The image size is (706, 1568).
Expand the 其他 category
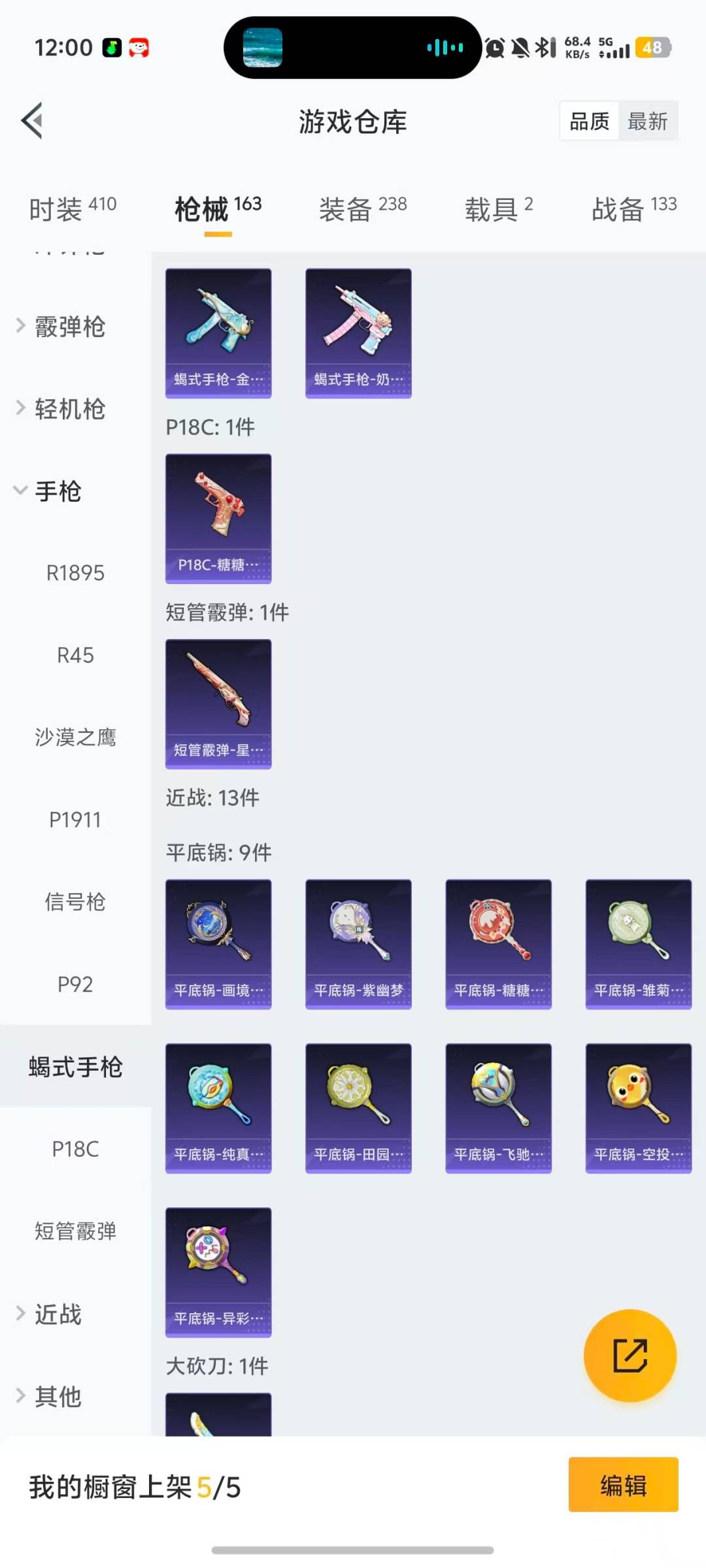tap(58, 1396)
